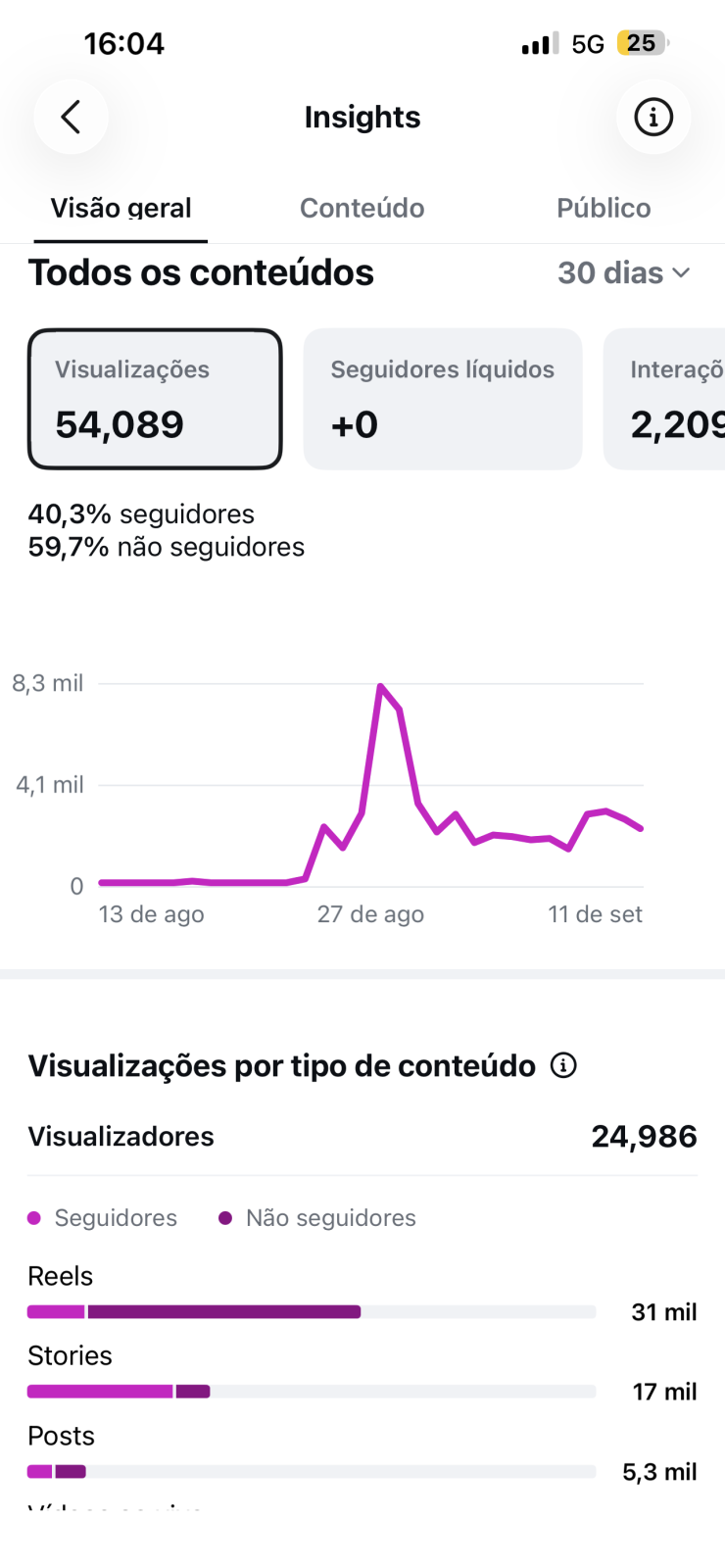The image size is (725, 1568).
Task: Switch to the Conteúdo tab
Action: tap(362, 208)
